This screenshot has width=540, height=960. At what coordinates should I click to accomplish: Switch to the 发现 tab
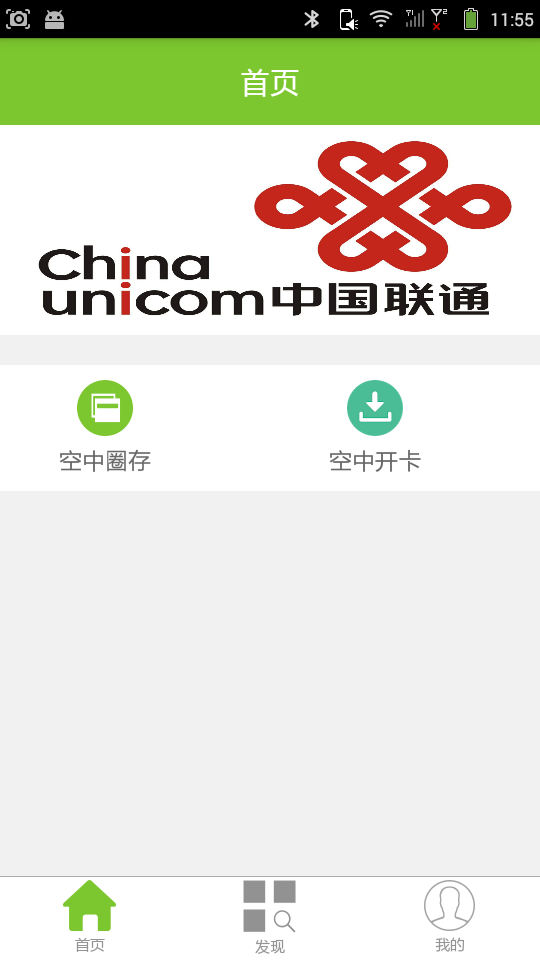(269, 917)
